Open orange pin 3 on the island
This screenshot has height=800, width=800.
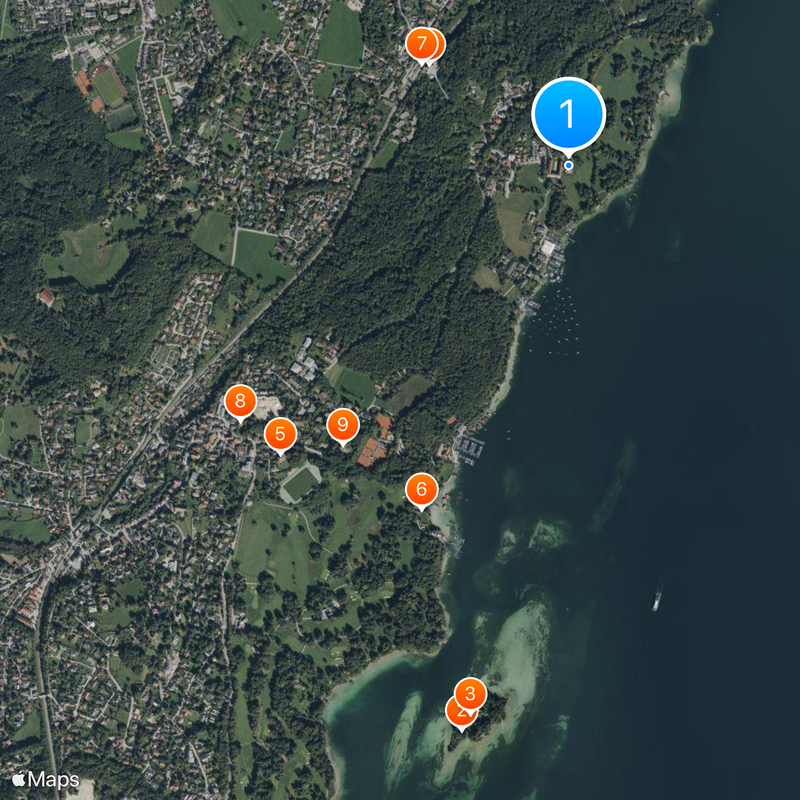[x=471, y=693]
